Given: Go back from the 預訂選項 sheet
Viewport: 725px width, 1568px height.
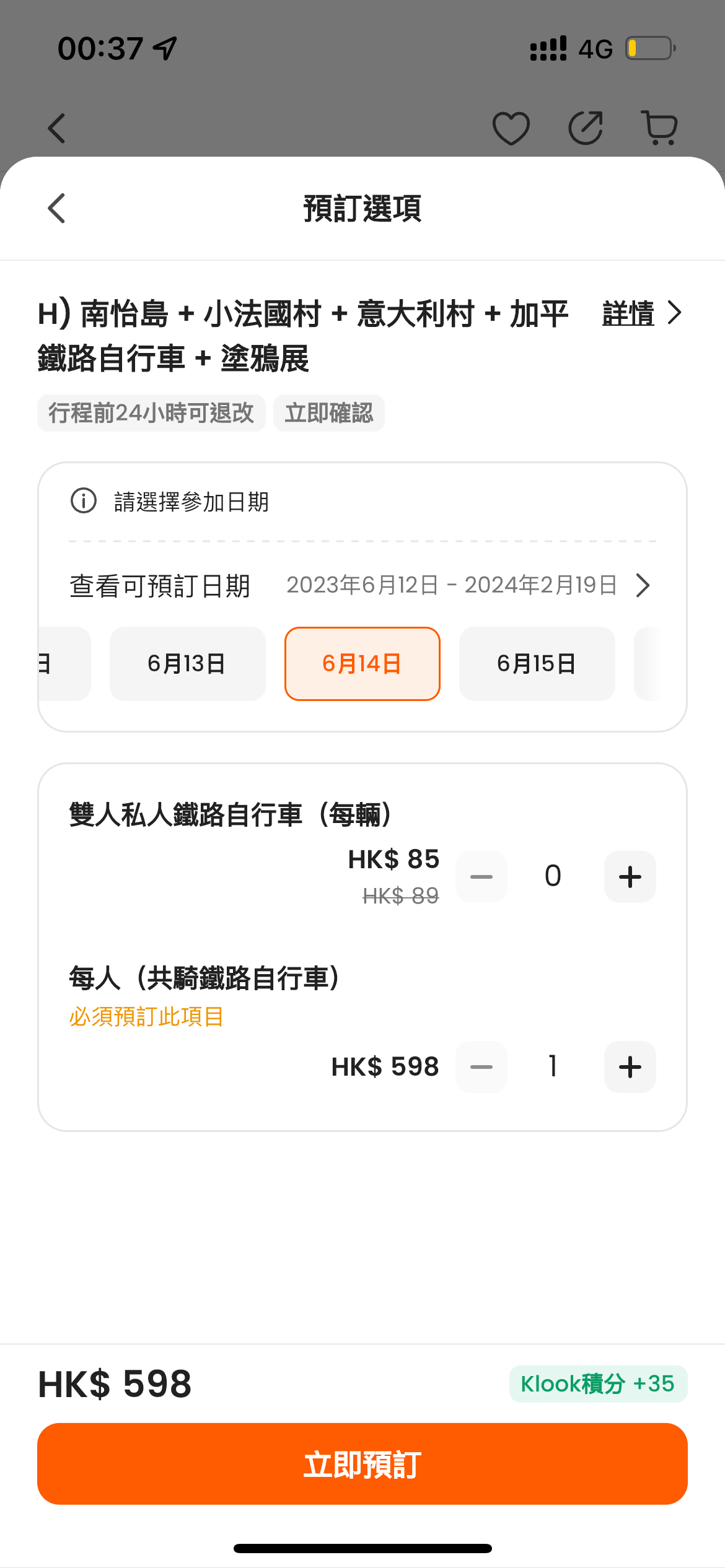Looking at the screenshot, I should (x=56, y=208).
